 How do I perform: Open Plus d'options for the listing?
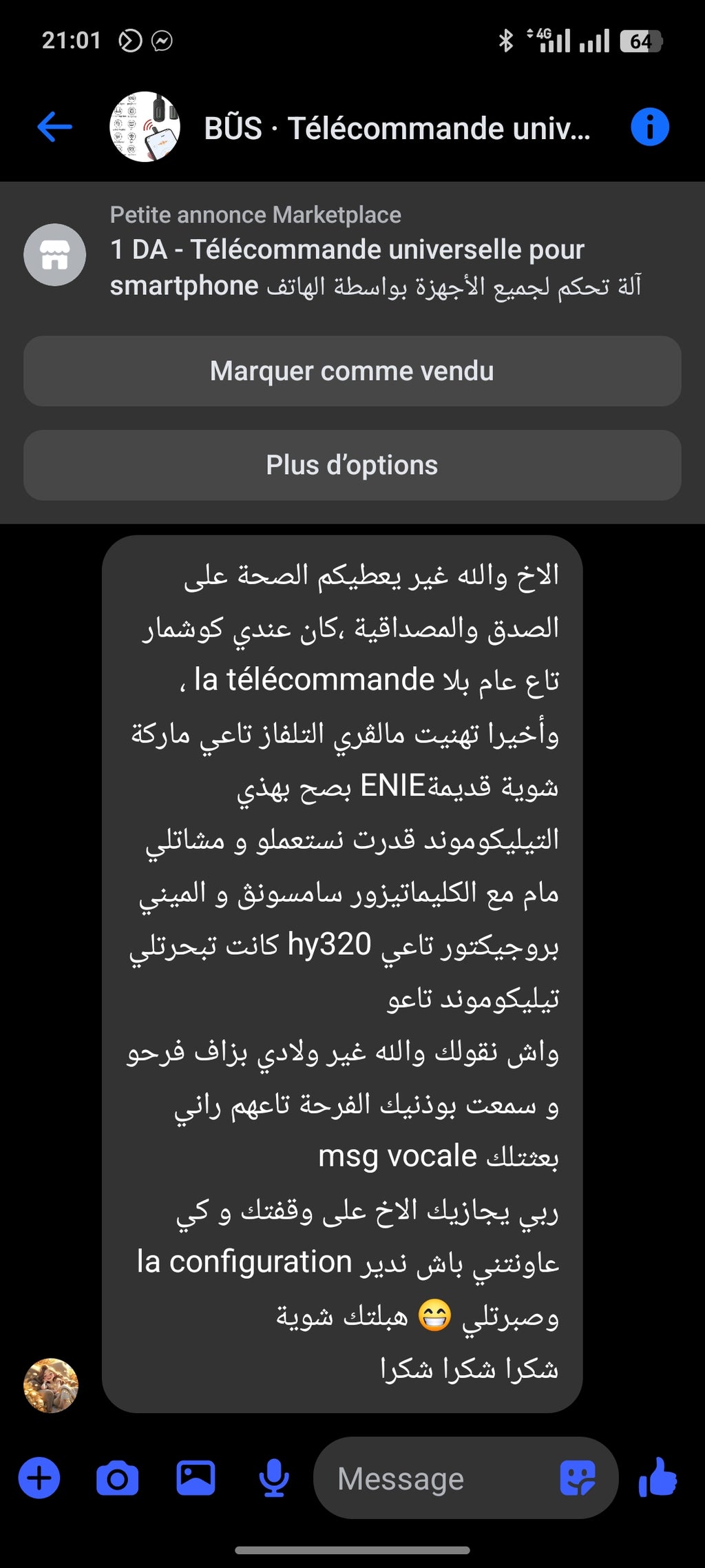tap(352, 465)
